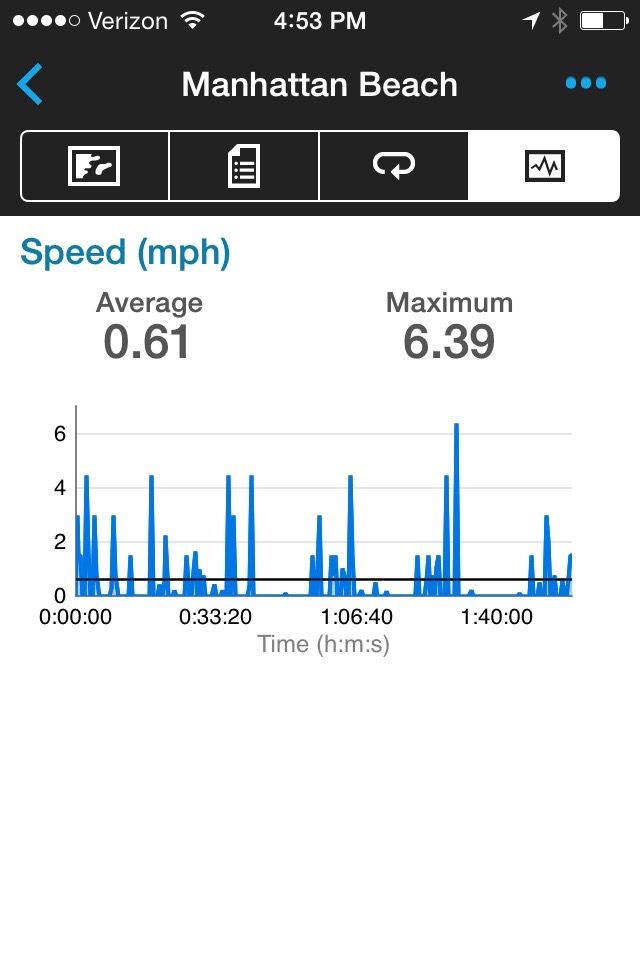Open the three-dot more options menu
The width and height of the screenshot is (640, 960).
click(x=585, y=84)
